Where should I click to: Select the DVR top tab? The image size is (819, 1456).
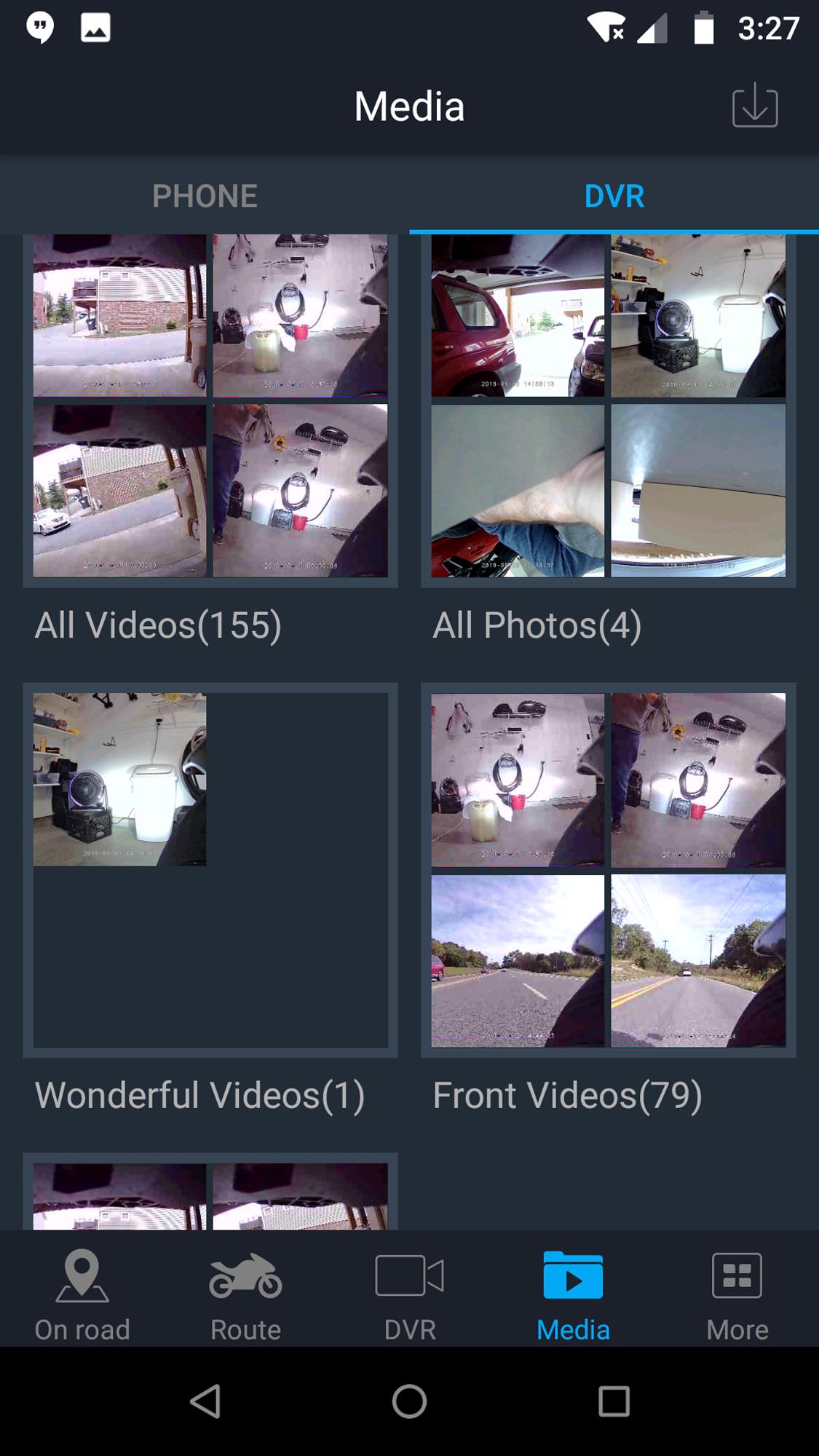click(614, 196)
